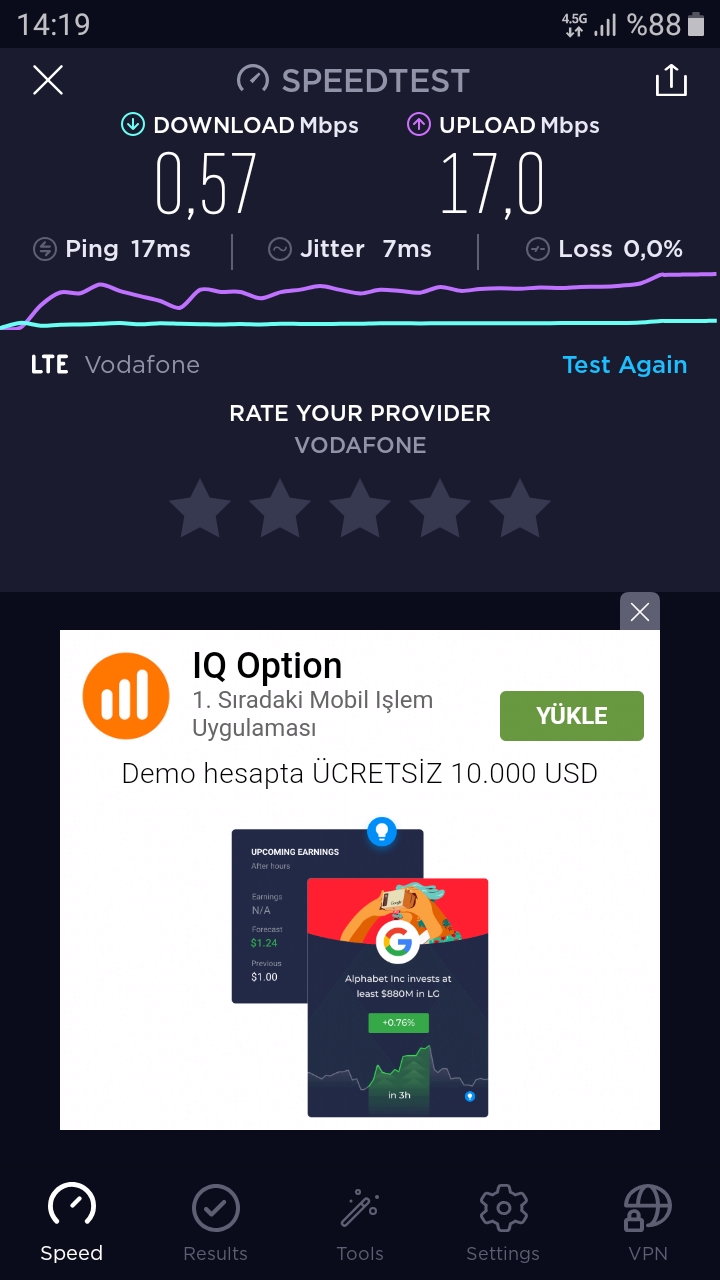Dismiss the IQ Option advertisement
This screenshot has height=1280, width=720.
pyautogui.click(x=640, y=611)
